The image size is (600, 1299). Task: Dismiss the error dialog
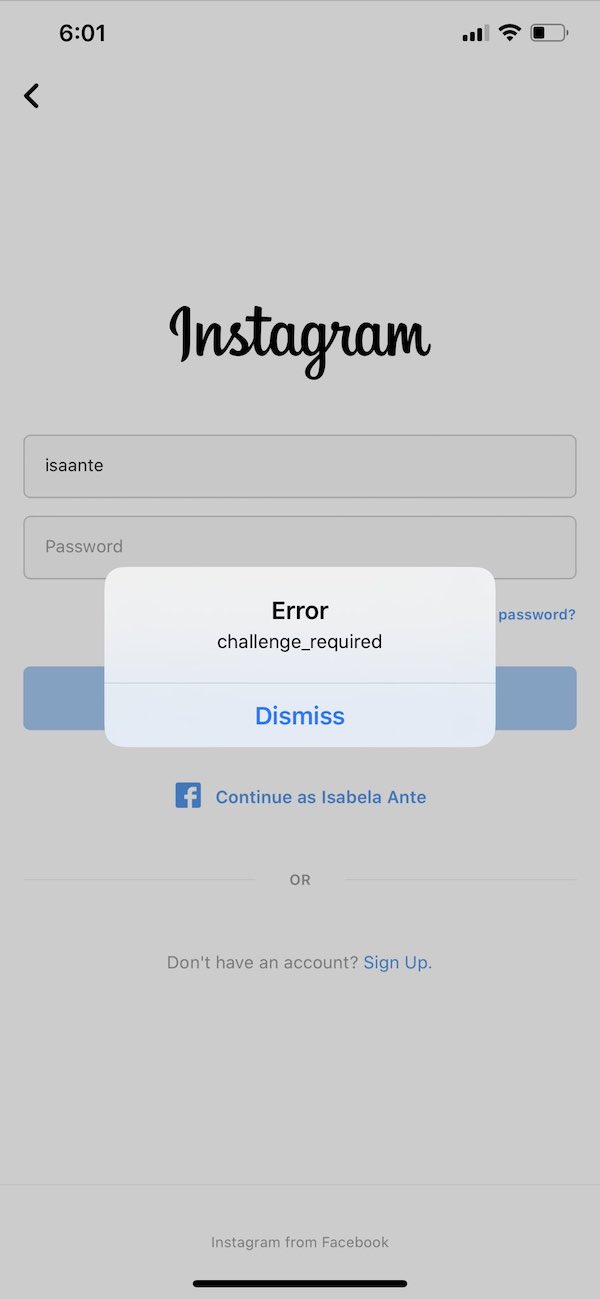click(300, 716)
